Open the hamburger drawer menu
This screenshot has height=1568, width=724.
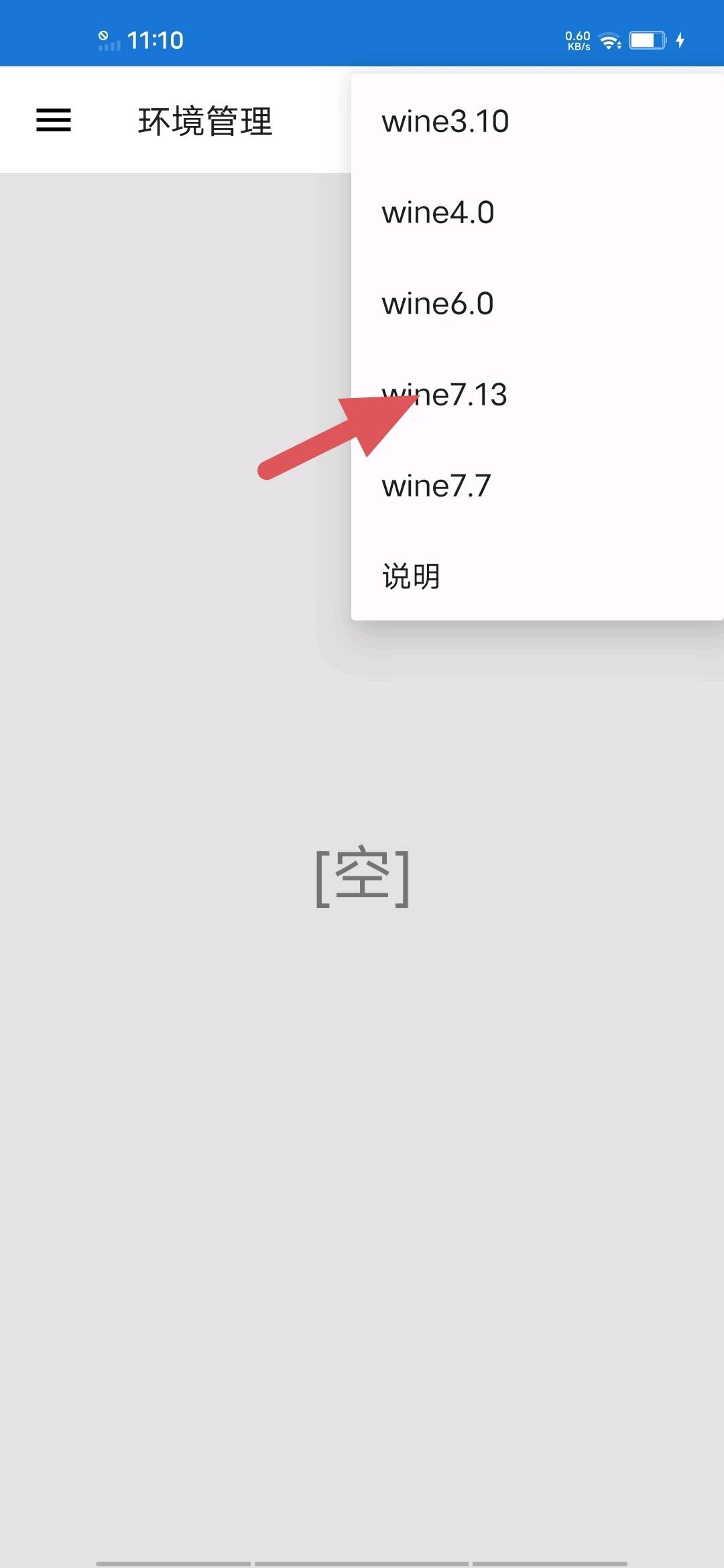(x=54, y=121)
